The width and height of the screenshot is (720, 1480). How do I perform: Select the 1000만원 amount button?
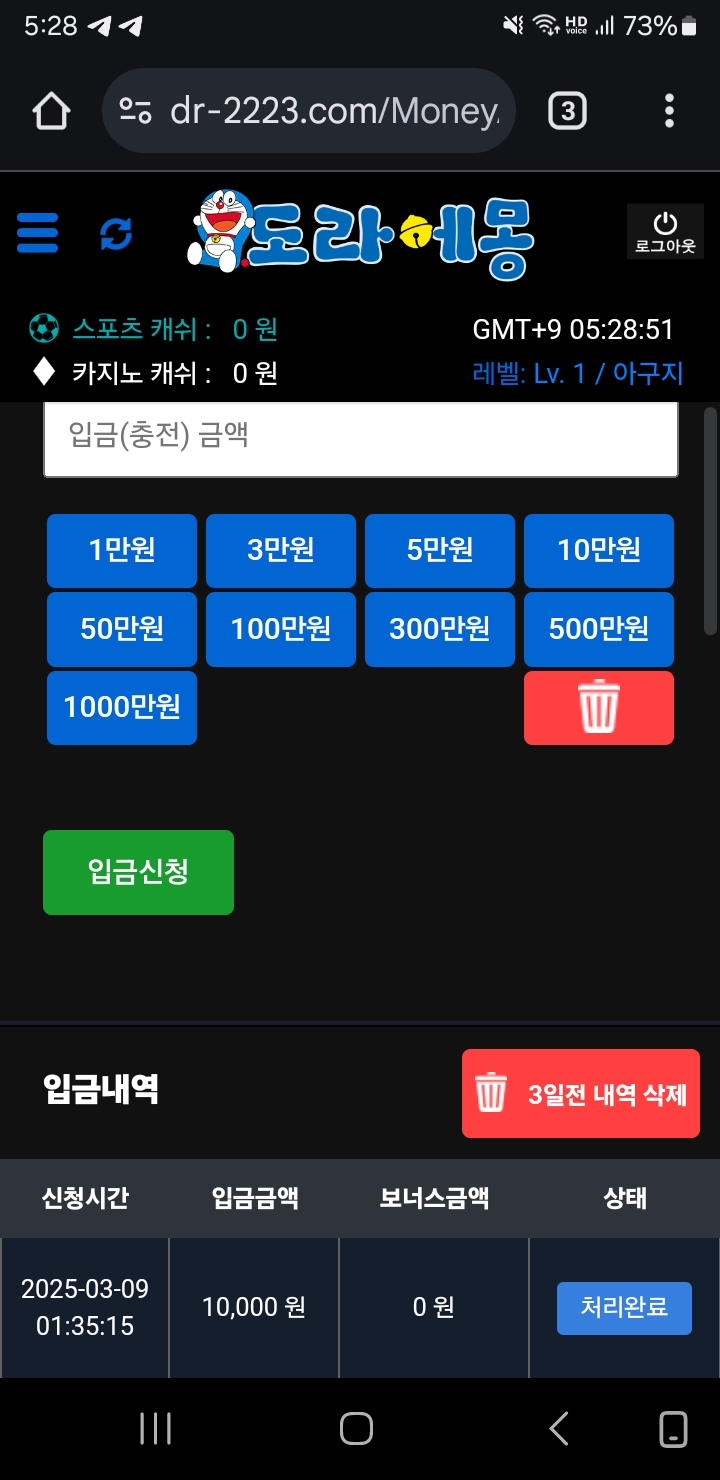click(x=122, y=708)
